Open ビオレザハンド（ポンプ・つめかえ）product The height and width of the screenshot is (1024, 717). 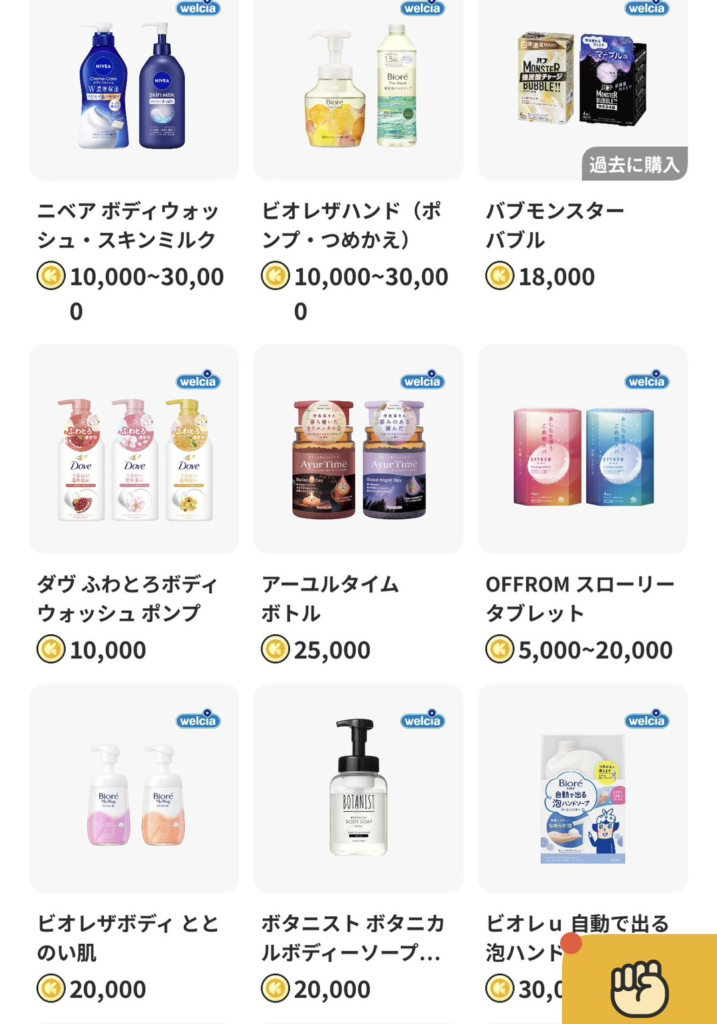click(358, 90)
